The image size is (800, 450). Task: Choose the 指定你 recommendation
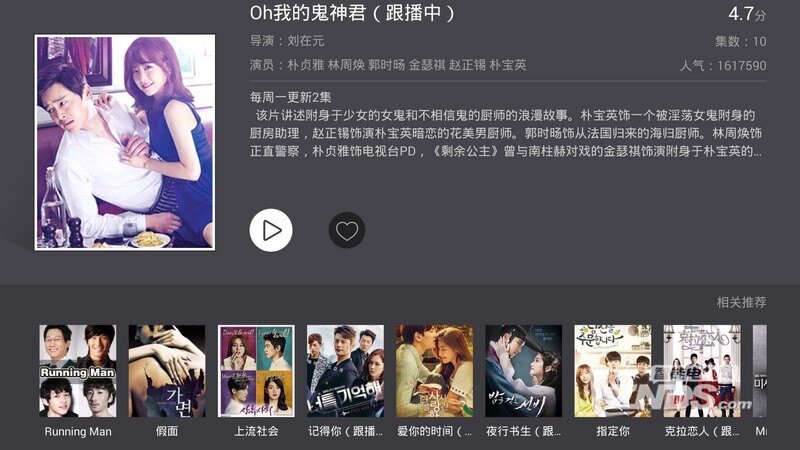coord(612,371)
